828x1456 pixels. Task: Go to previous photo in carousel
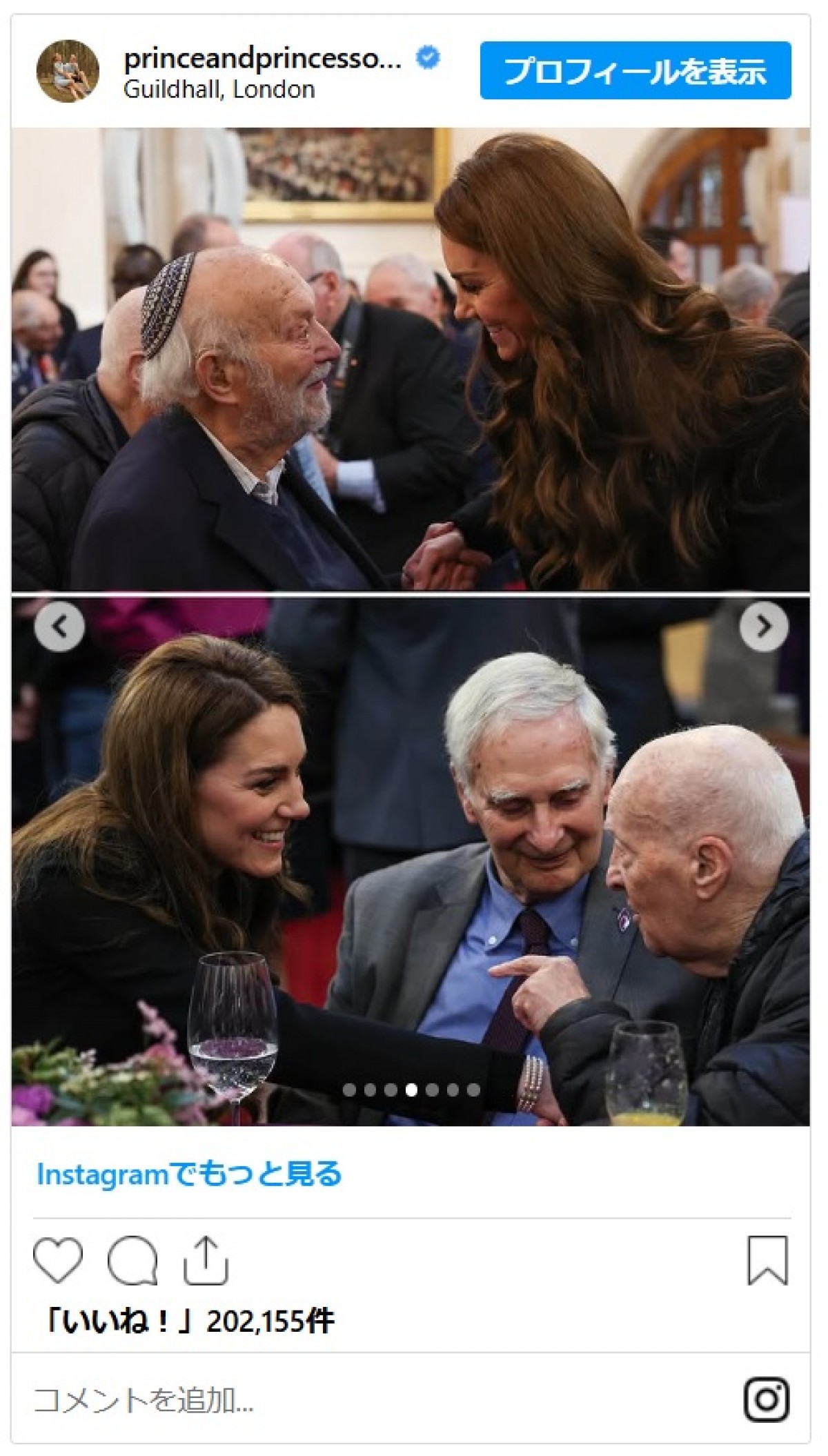pyautogui.click(x=60, y=627)
